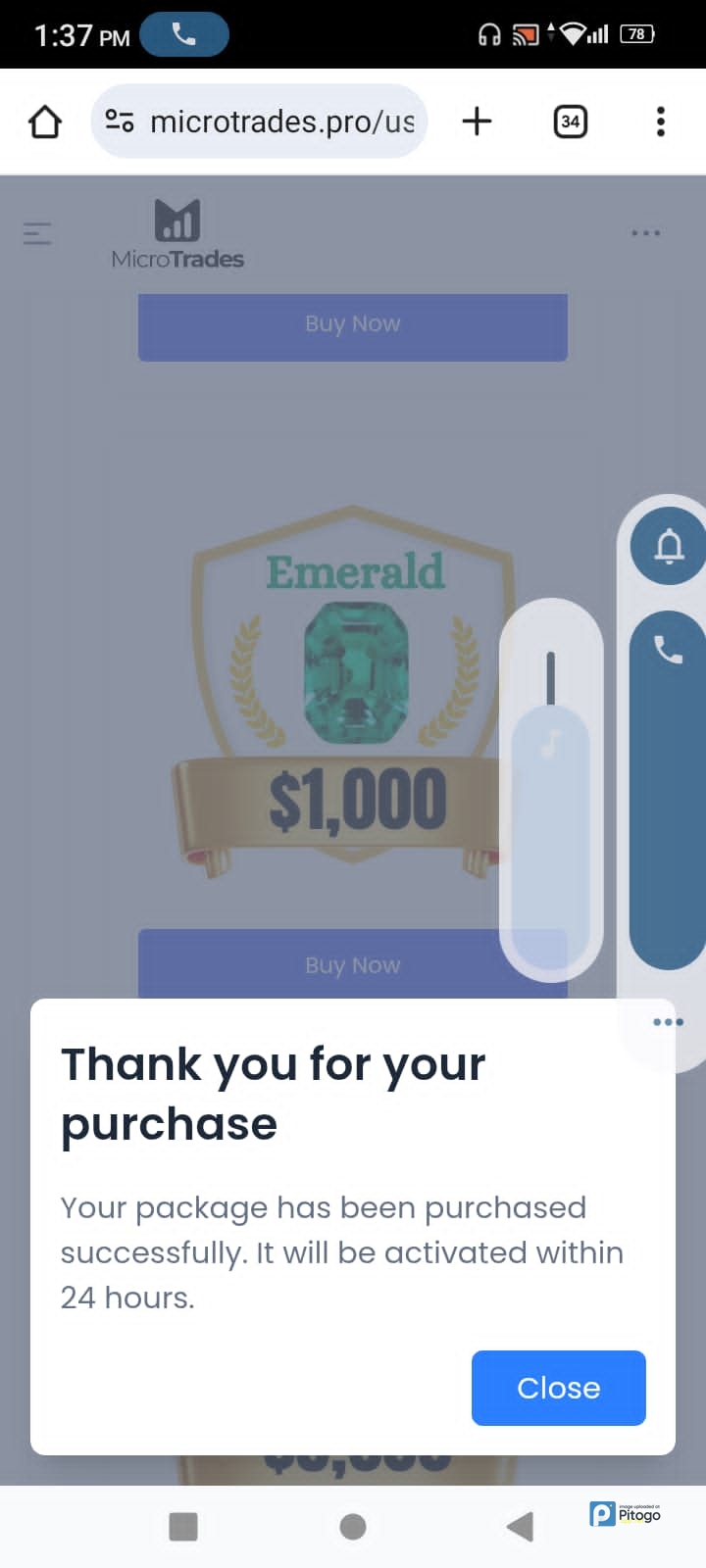Open the tab switcher showing 34 tabs
The height and width of the screenshot is (1568, 706).
(570, 122)
